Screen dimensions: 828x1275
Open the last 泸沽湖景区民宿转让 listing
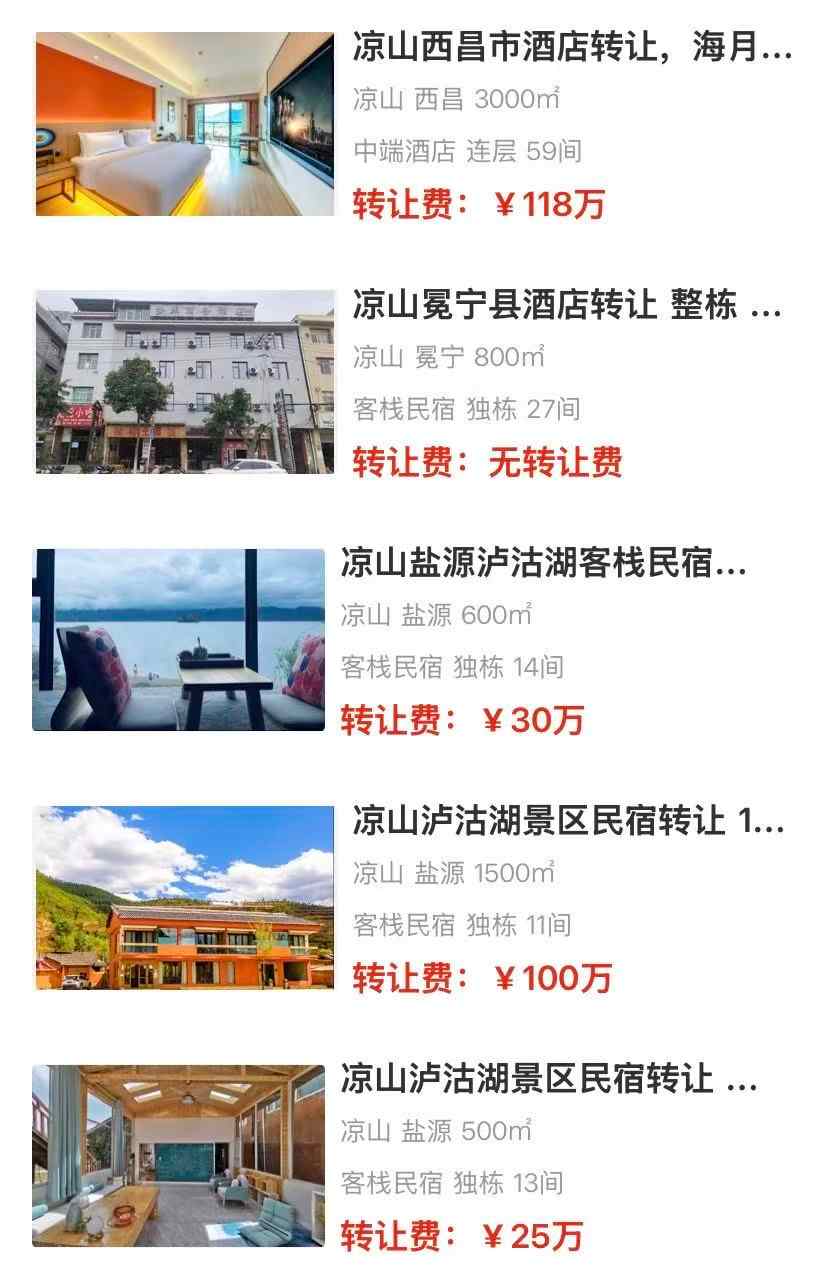click(x=565, y=1075)
